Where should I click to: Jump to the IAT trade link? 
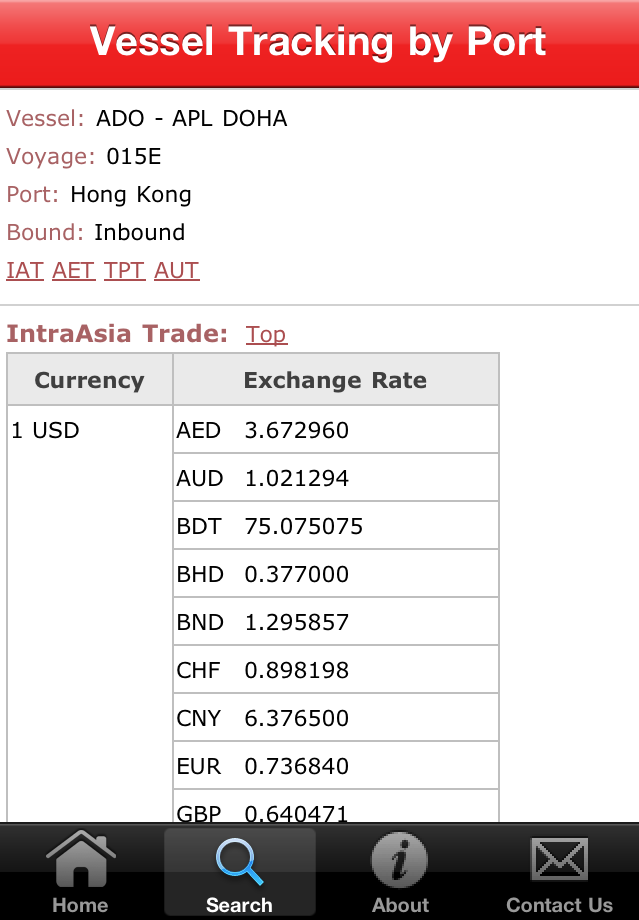25,270
